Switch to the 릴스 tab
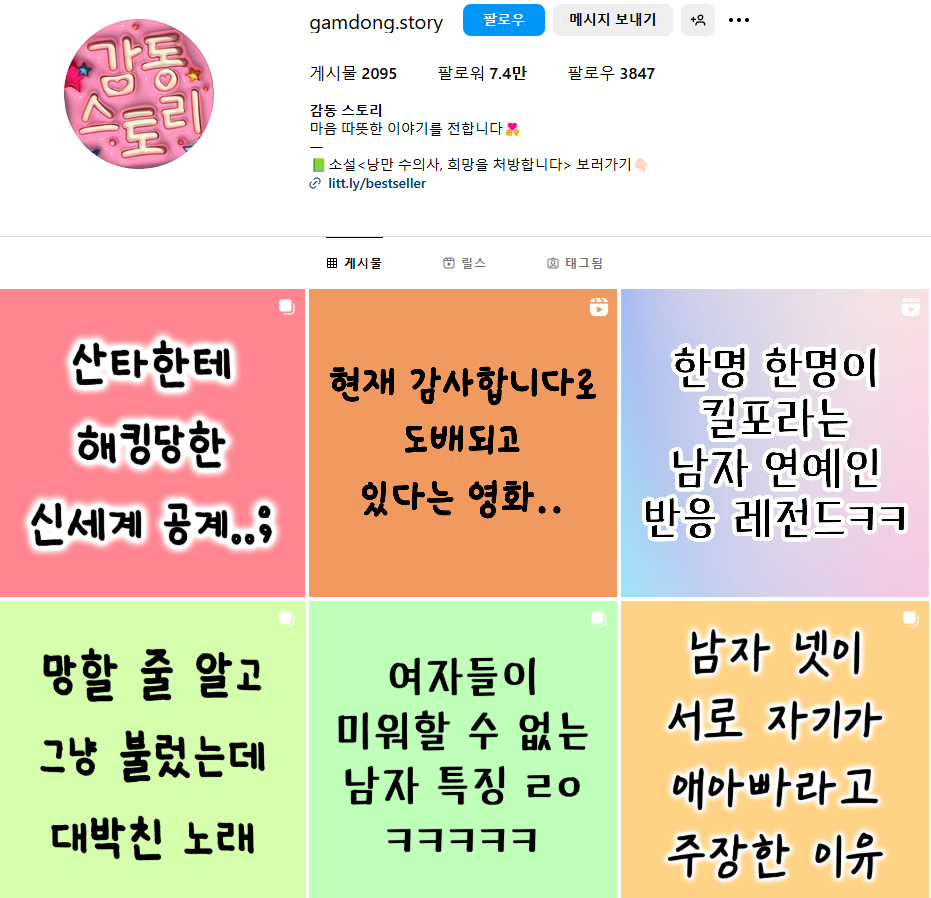Viewport: 931px width, 898px height. point(464,263)
